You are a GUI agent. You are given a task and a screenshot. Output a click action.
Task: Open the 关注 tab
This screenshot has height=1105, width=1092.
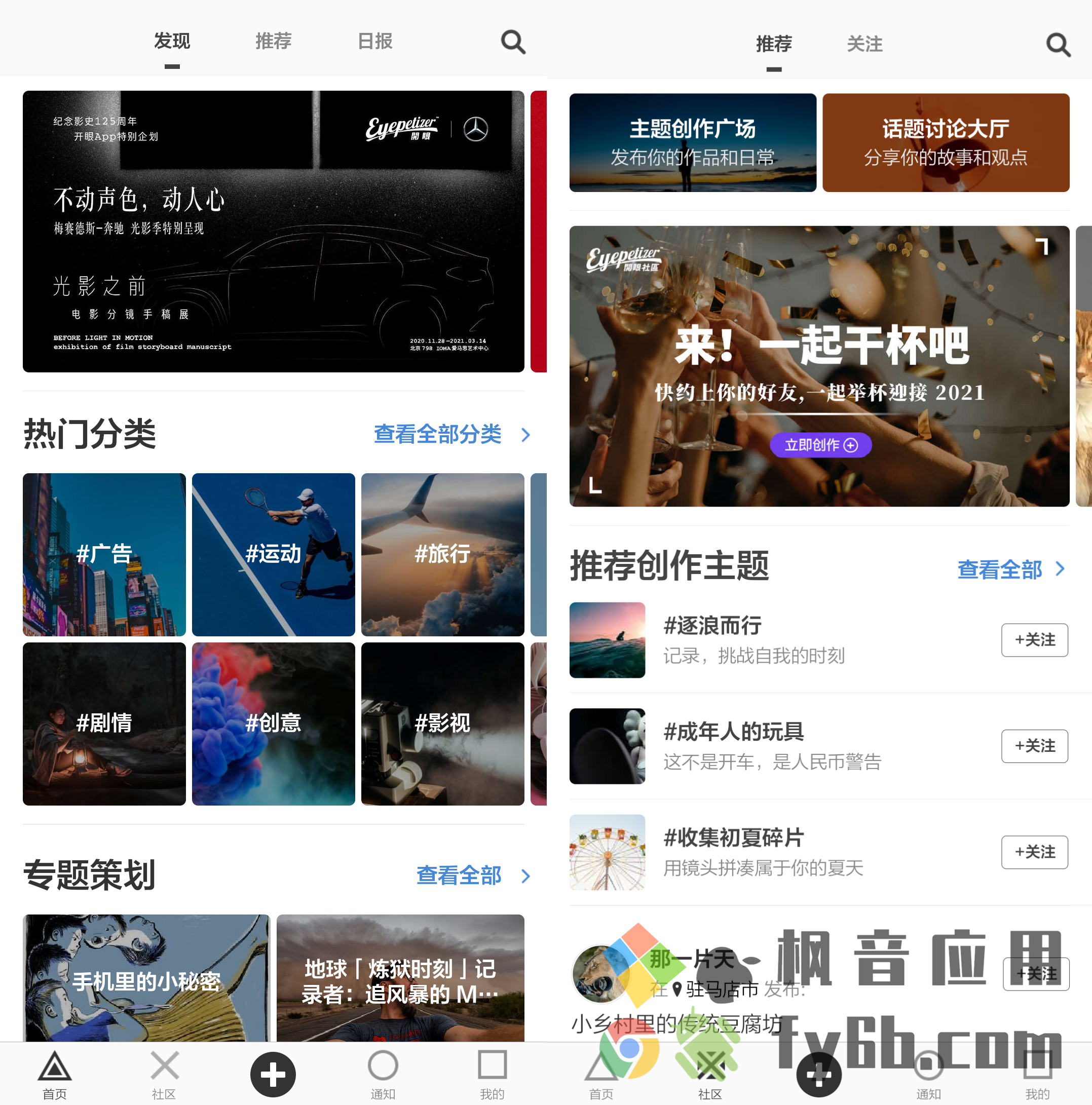point(864,44)
